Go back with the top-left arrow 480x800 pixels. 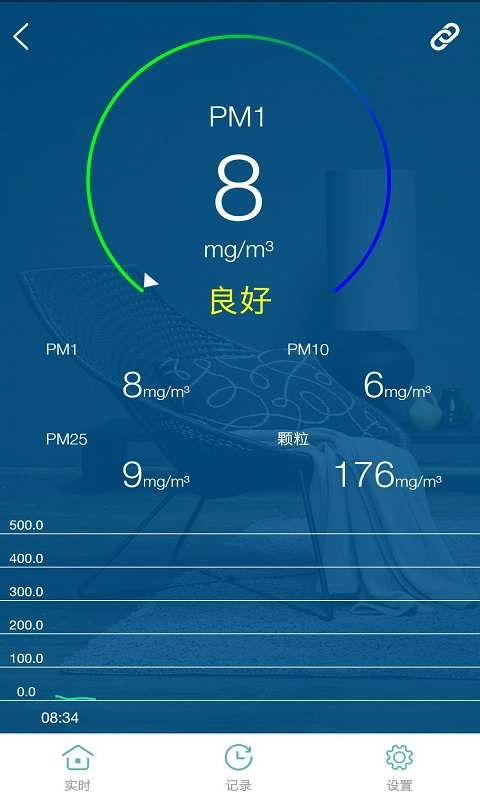click(x=21, y=37)
